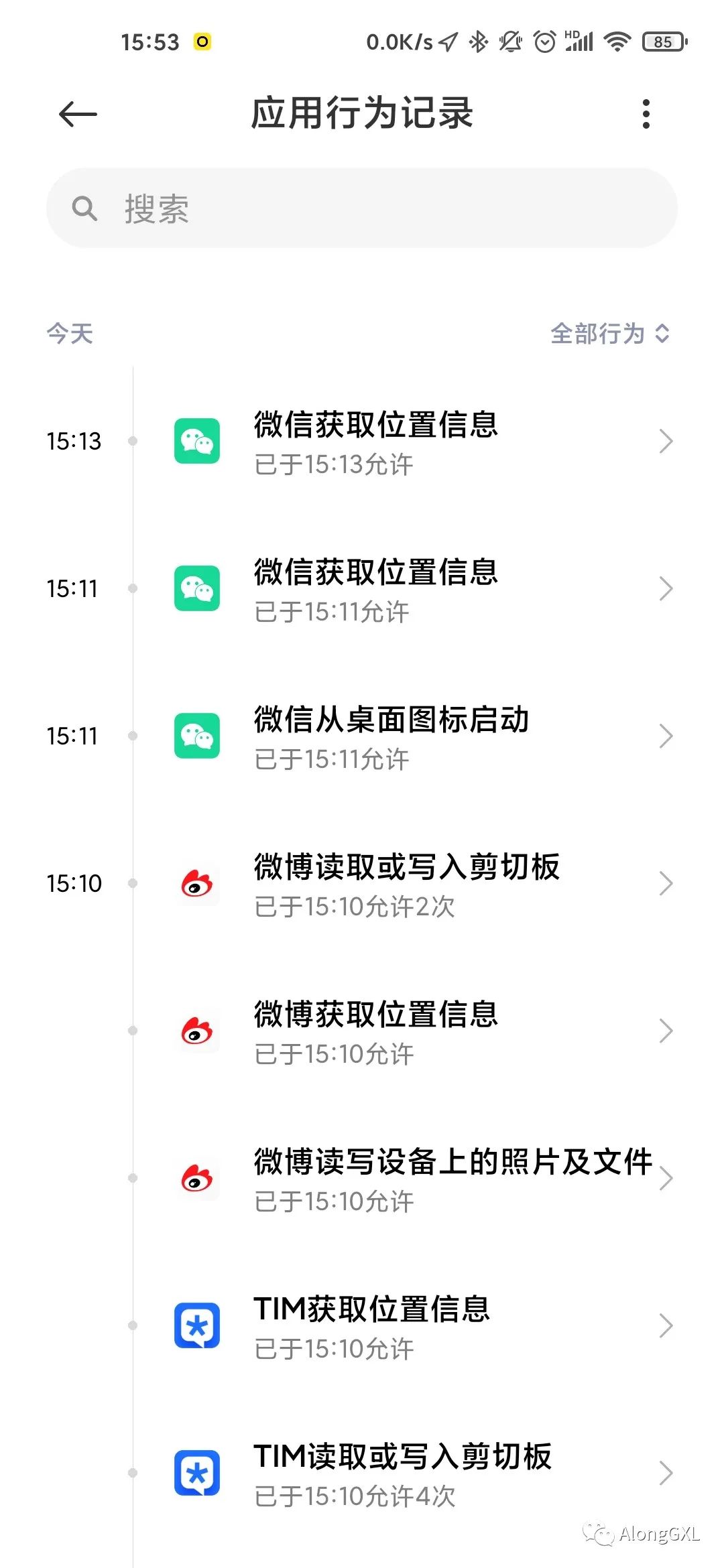The width and height of the screenshot is (724, 1568).
Task: View 微信从桌面图标启动 record details
Action: click(x=402, y=736)
